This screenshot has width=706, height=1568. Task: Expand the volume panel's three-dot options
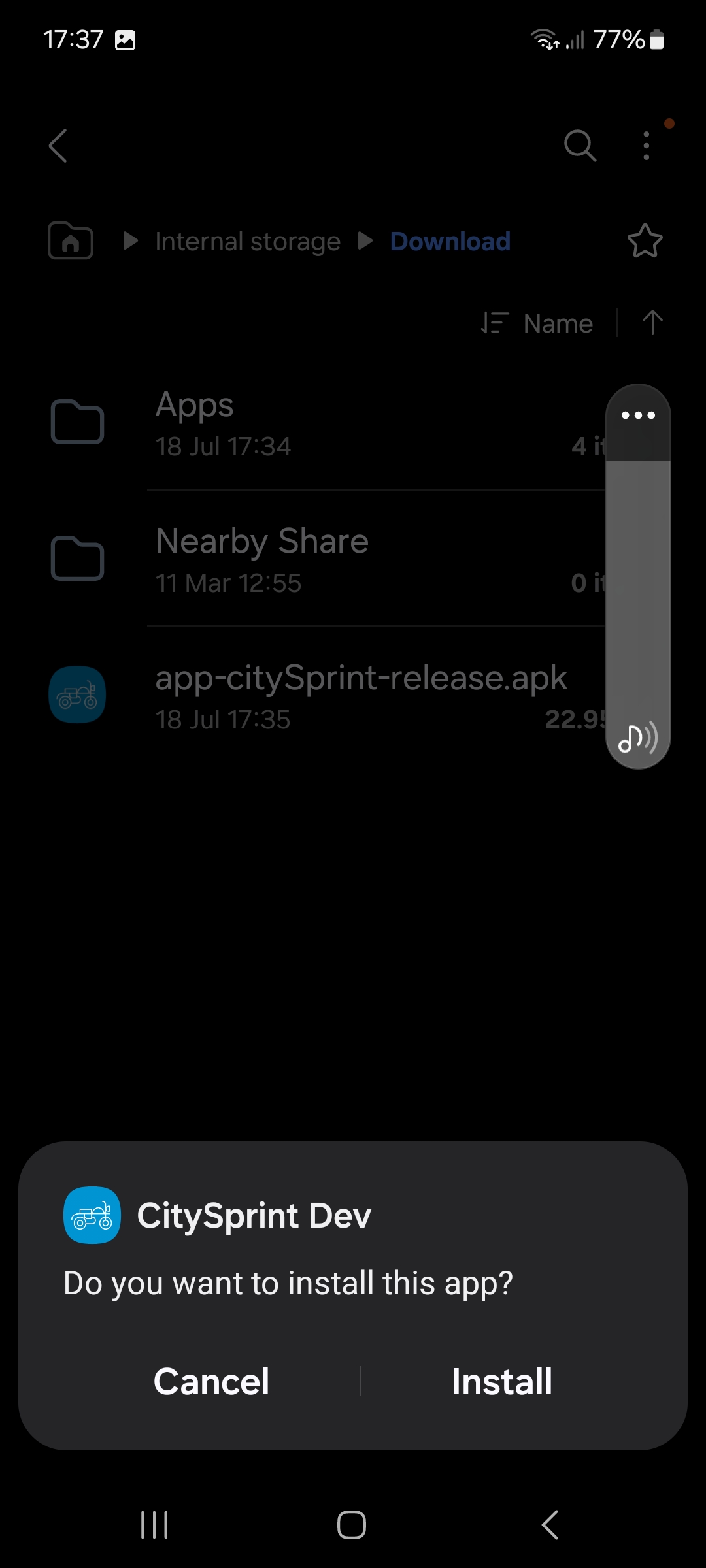(x=638, y=416)
